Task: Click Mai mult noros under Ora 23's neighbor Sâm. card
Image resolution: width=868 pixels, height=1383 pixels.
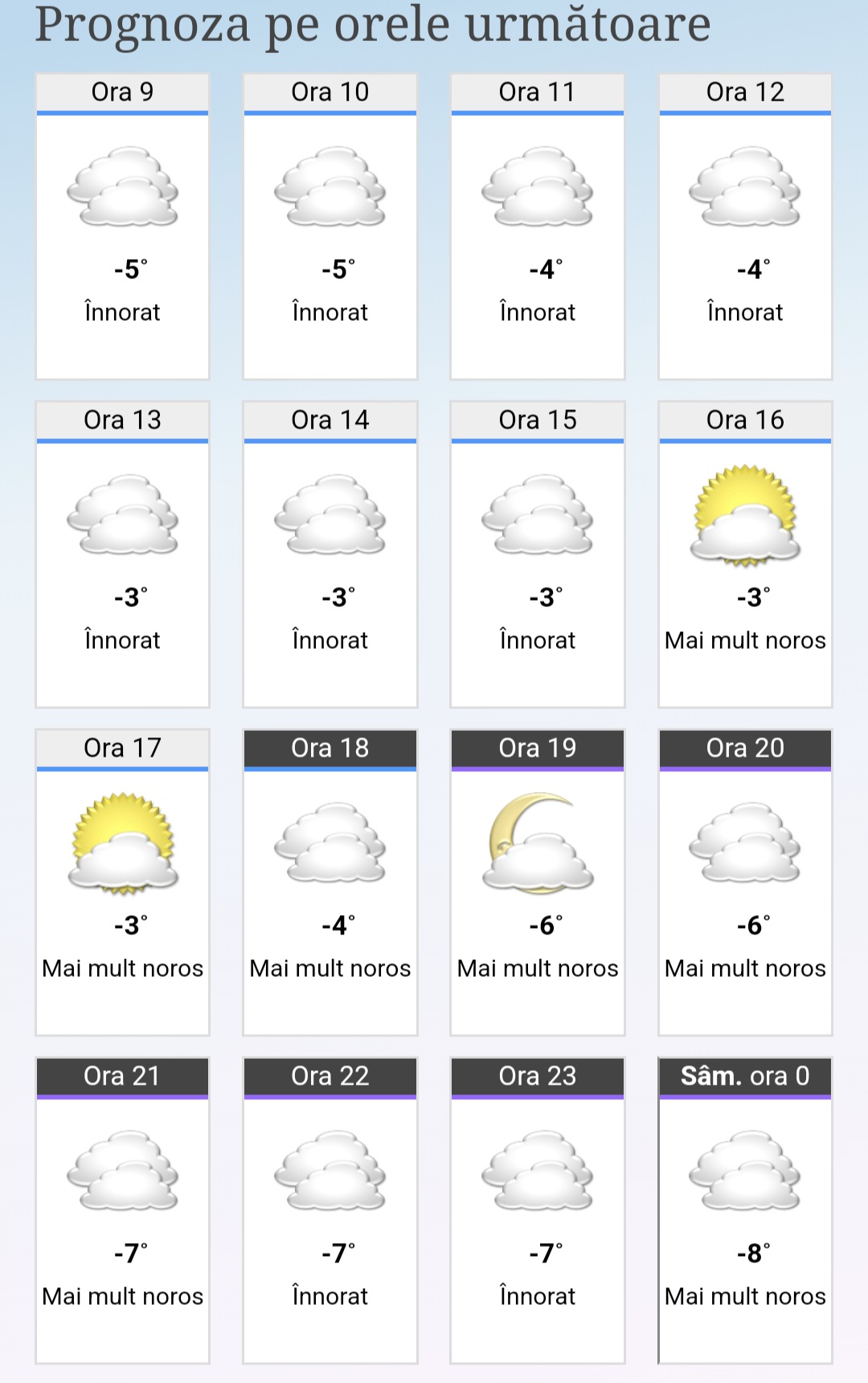Action: point(744,1296)
